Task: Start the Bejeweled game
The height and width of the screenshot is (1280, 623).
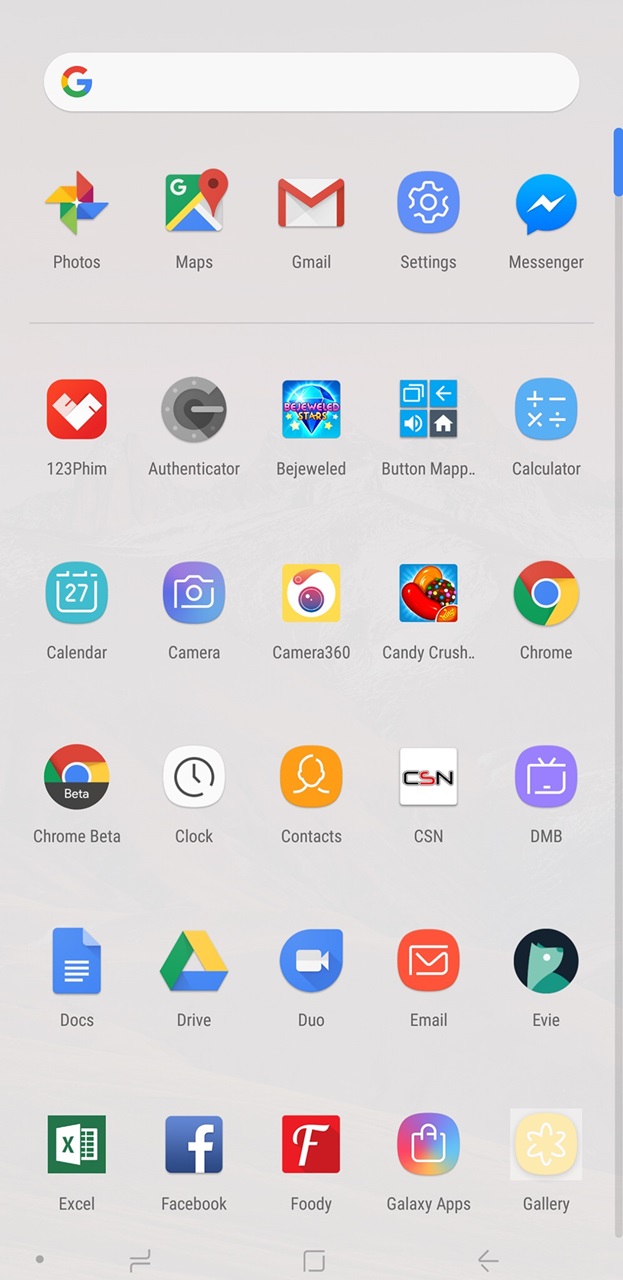Action: coord(311,409)
